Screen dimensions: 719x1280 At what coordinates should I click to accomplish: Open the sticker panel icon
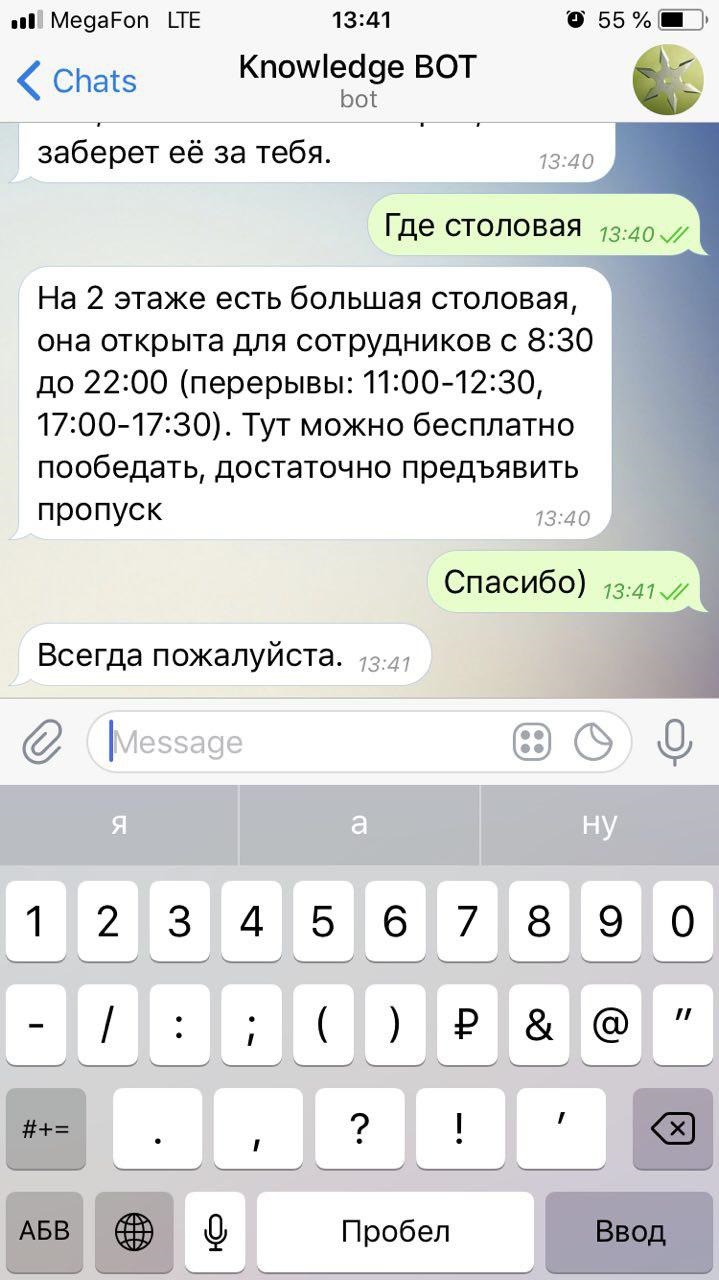click(x=593, y=742)
